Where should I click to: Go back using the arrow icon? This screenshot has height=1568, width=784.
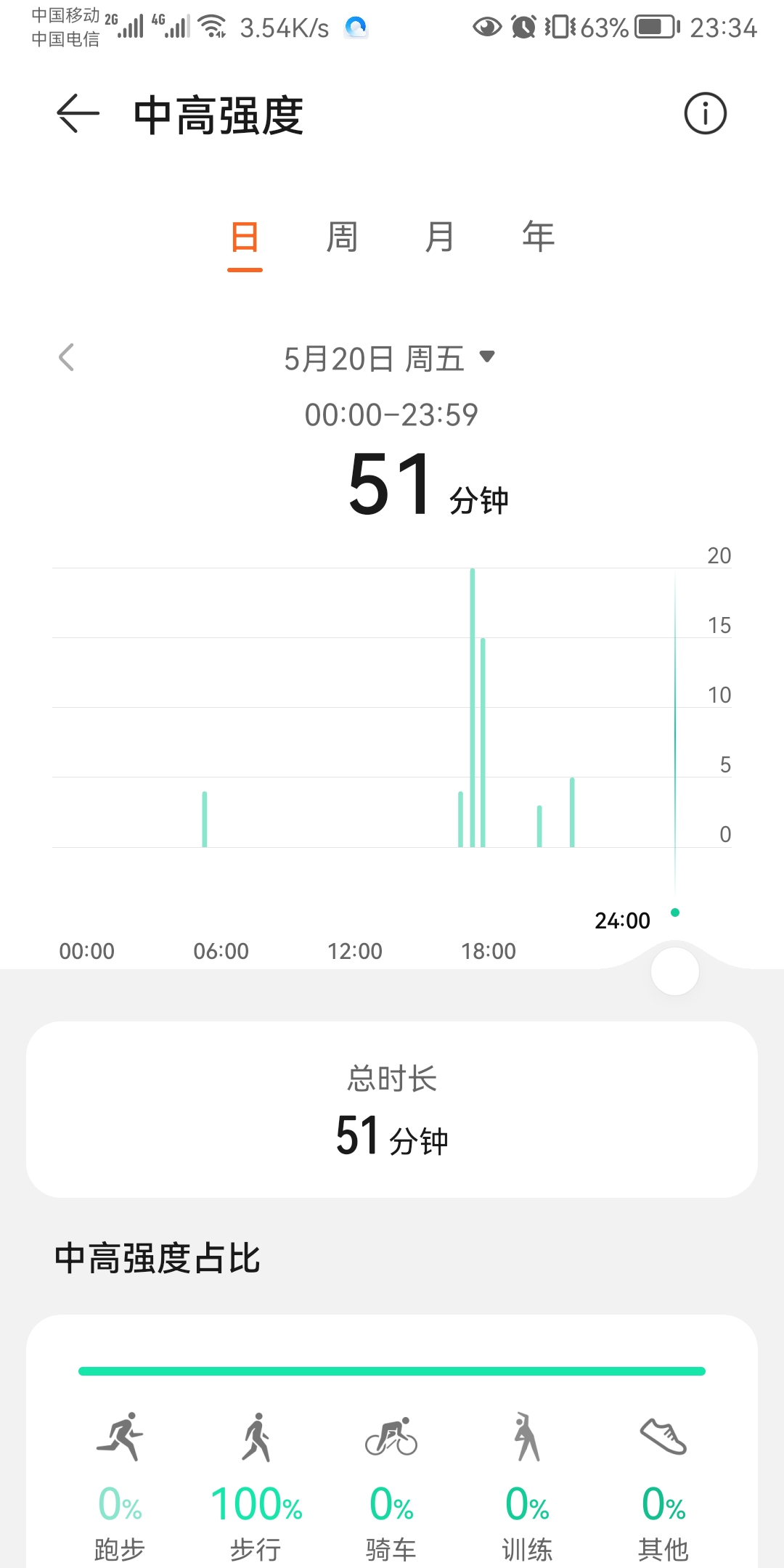point(78,114)
